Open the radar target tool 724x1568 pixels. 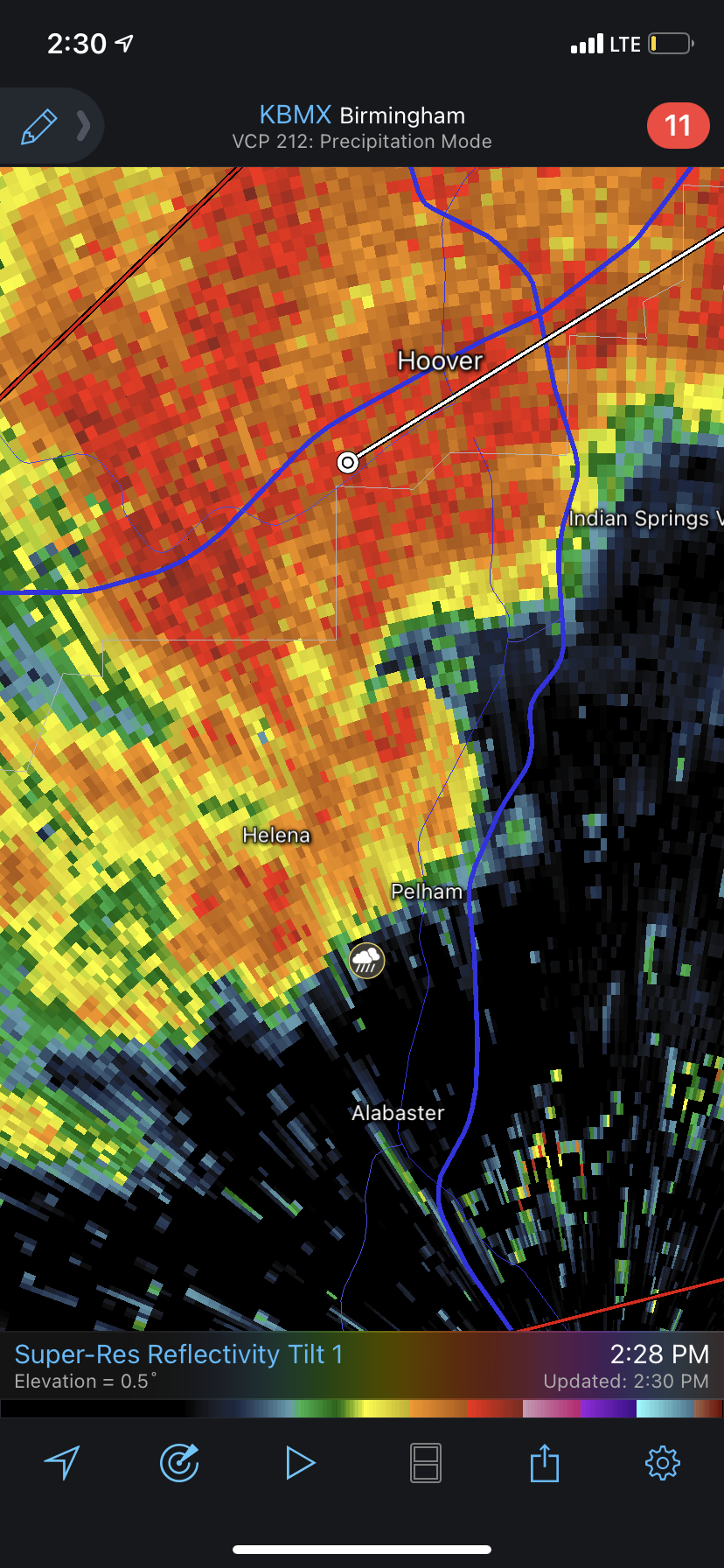pos(179,1462)
